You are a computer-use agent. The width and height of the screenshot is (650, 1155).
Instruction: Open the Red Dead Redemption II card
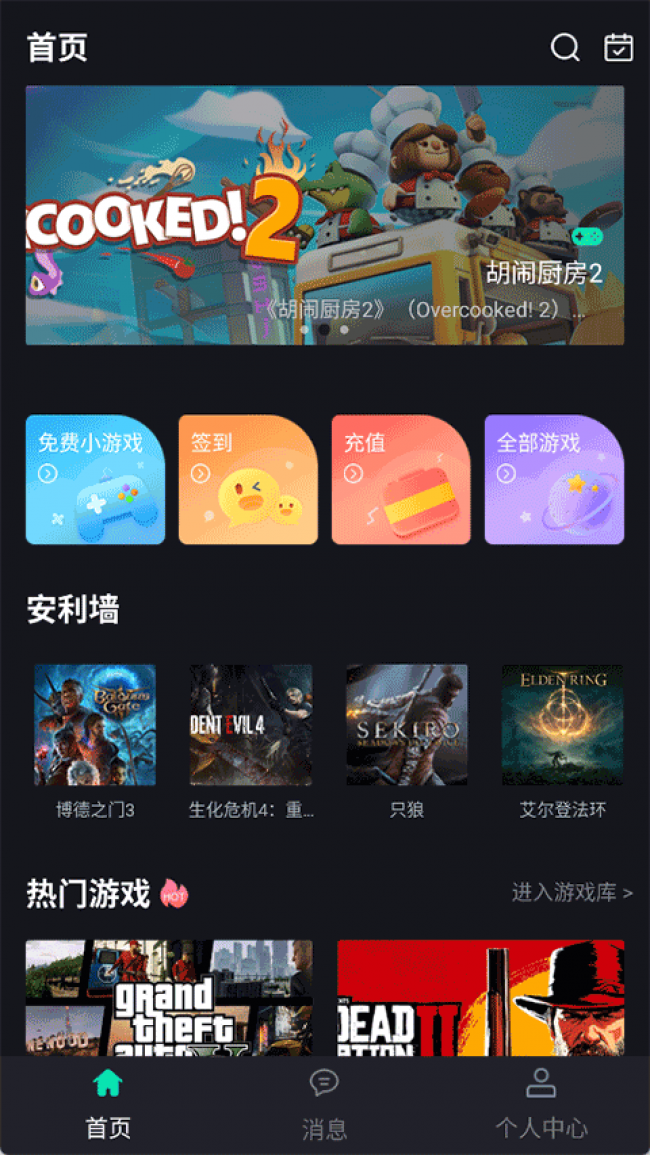point(481,997)
